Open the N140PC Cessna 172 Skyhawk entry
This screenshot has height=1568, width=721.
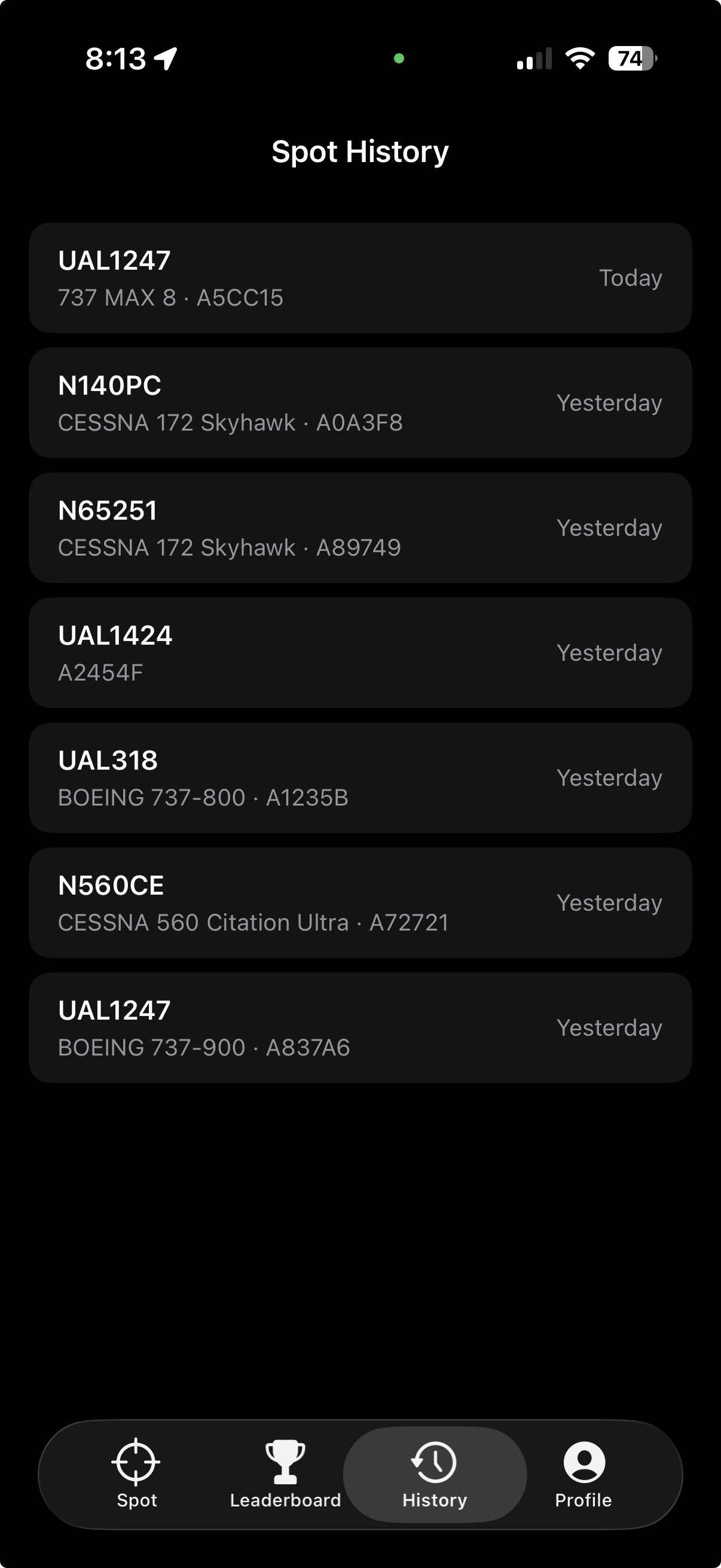click(x=360, y=402)
